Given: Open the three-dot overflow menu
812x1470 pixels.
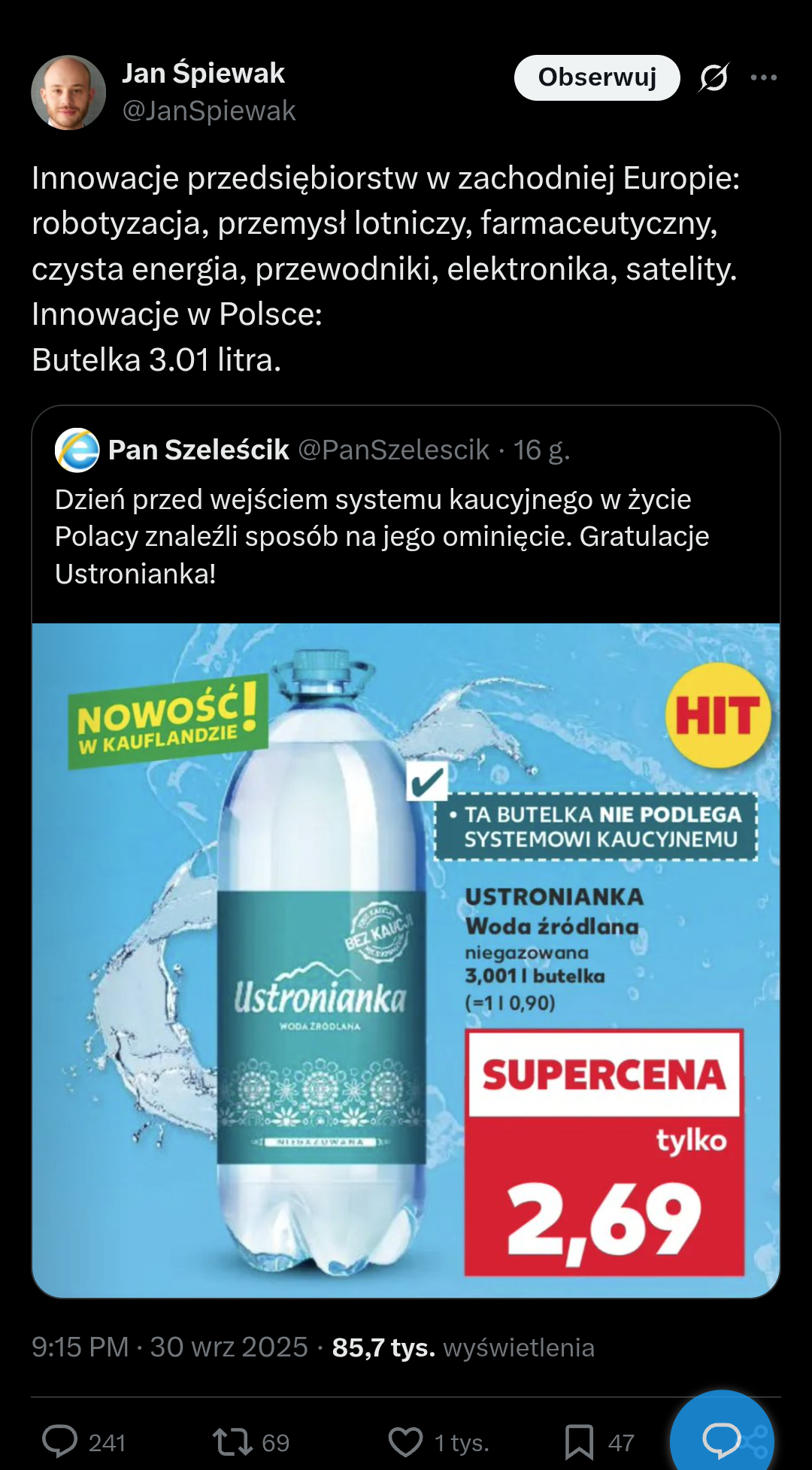Looking at the screenshot, I should pos(764,77).
